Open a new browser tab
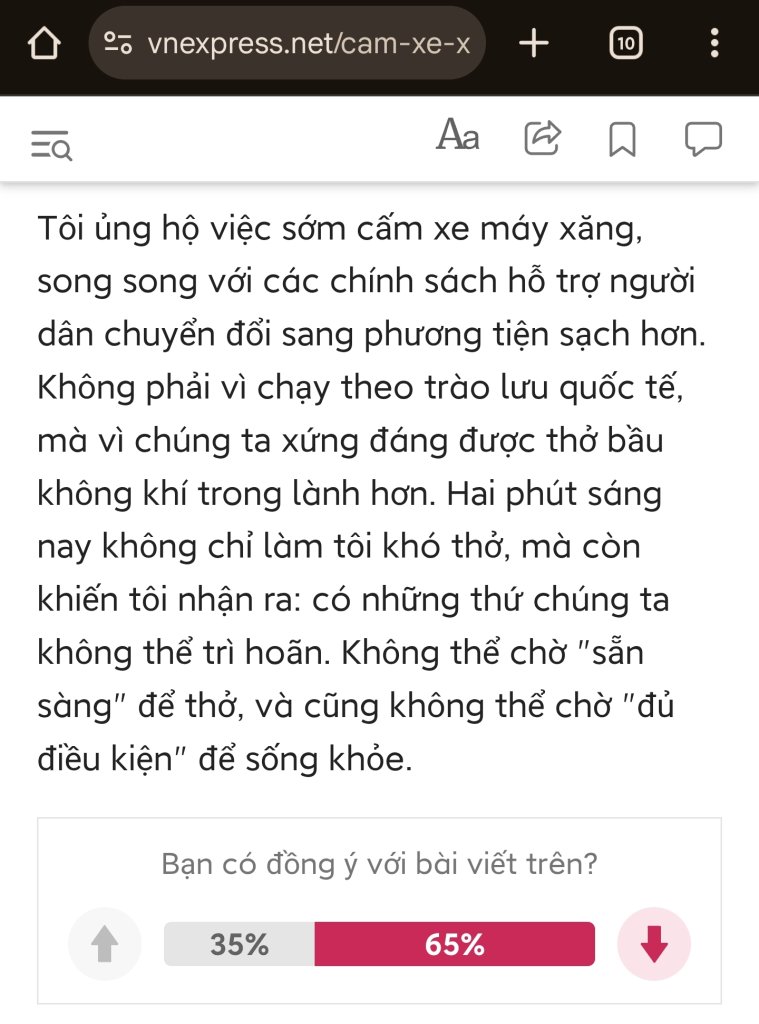 click(x=535, y=44)
